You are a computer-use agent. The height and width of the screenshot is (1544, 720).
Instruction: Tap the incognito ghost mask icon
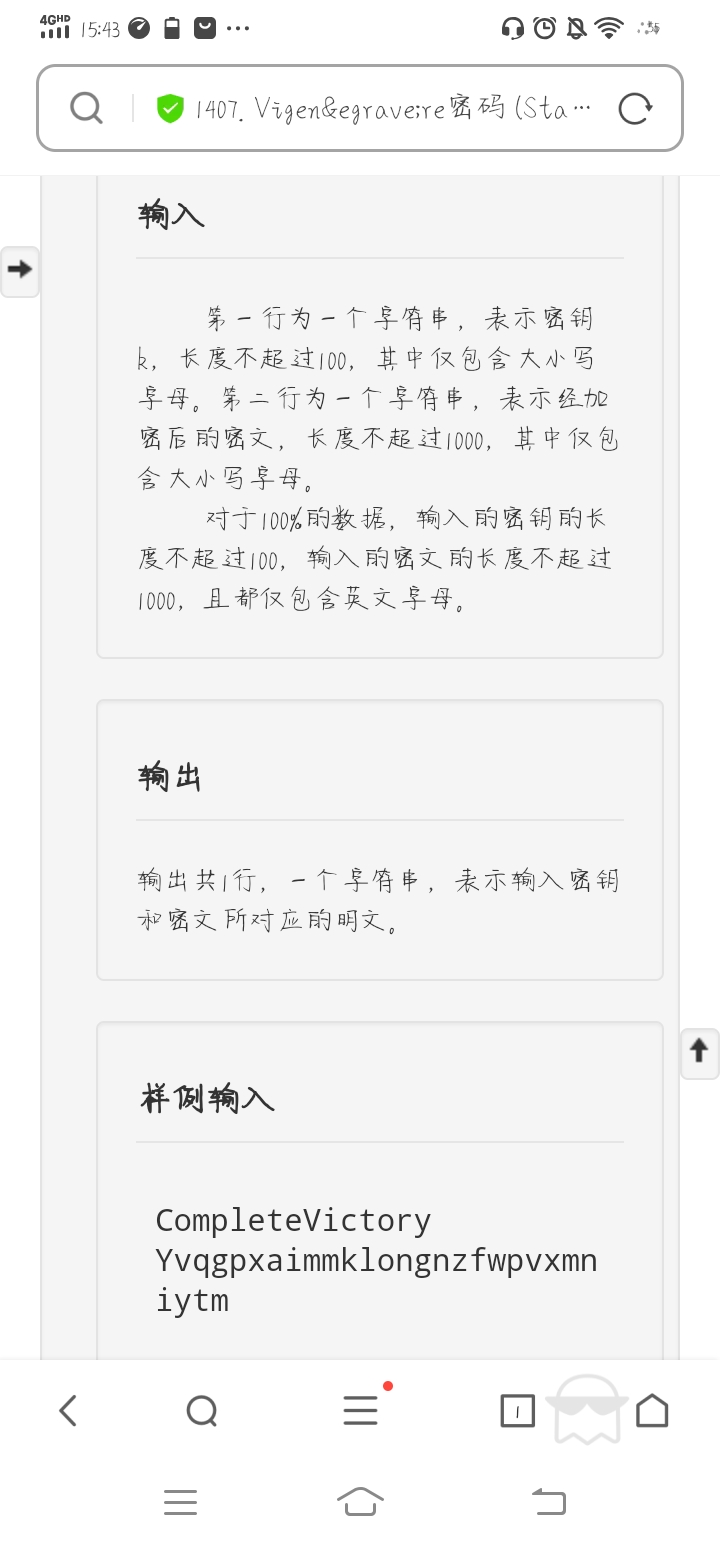588,1408
